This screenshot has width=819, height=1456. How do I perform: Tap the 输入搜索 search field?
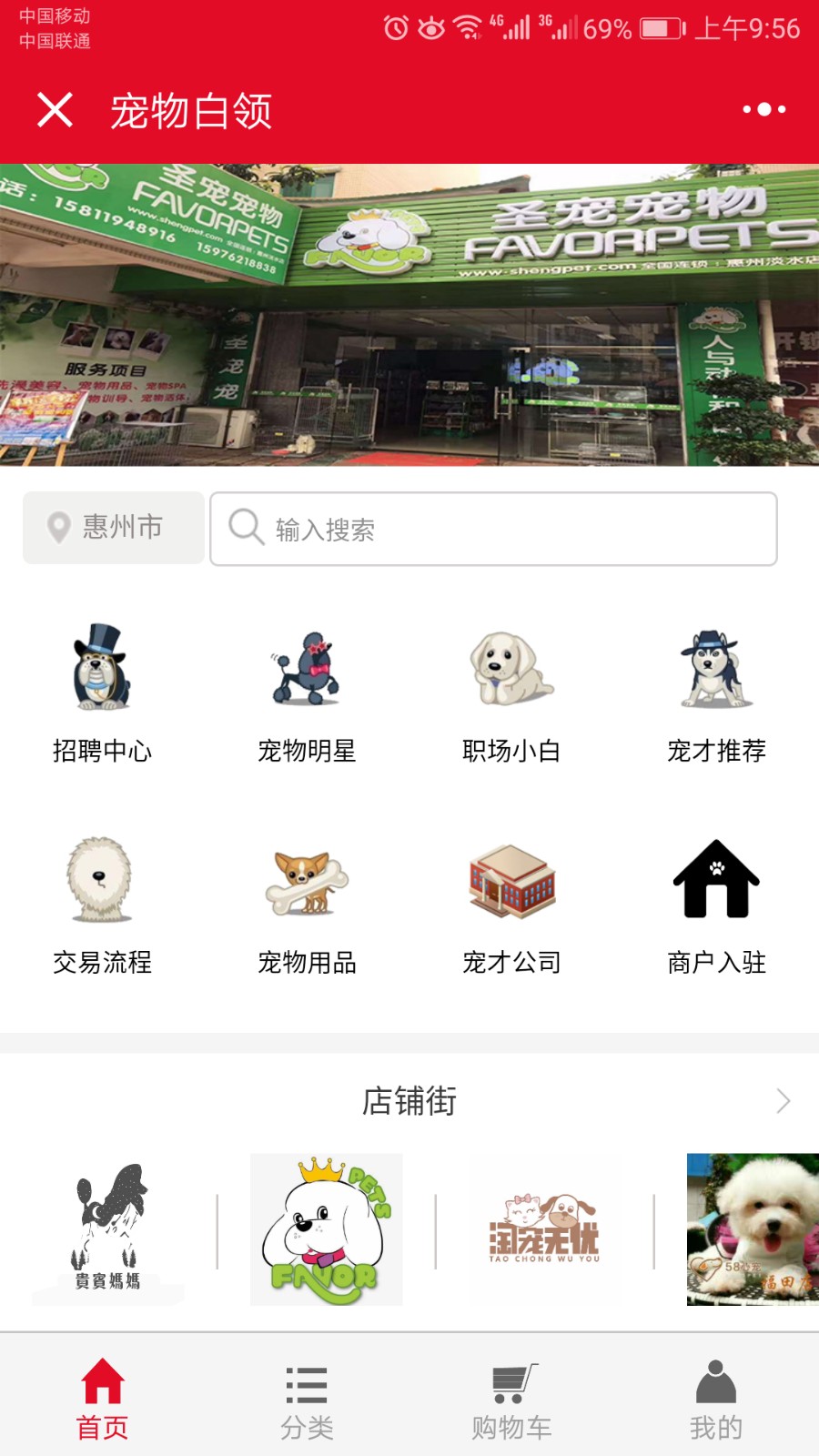tap(493, 529)
